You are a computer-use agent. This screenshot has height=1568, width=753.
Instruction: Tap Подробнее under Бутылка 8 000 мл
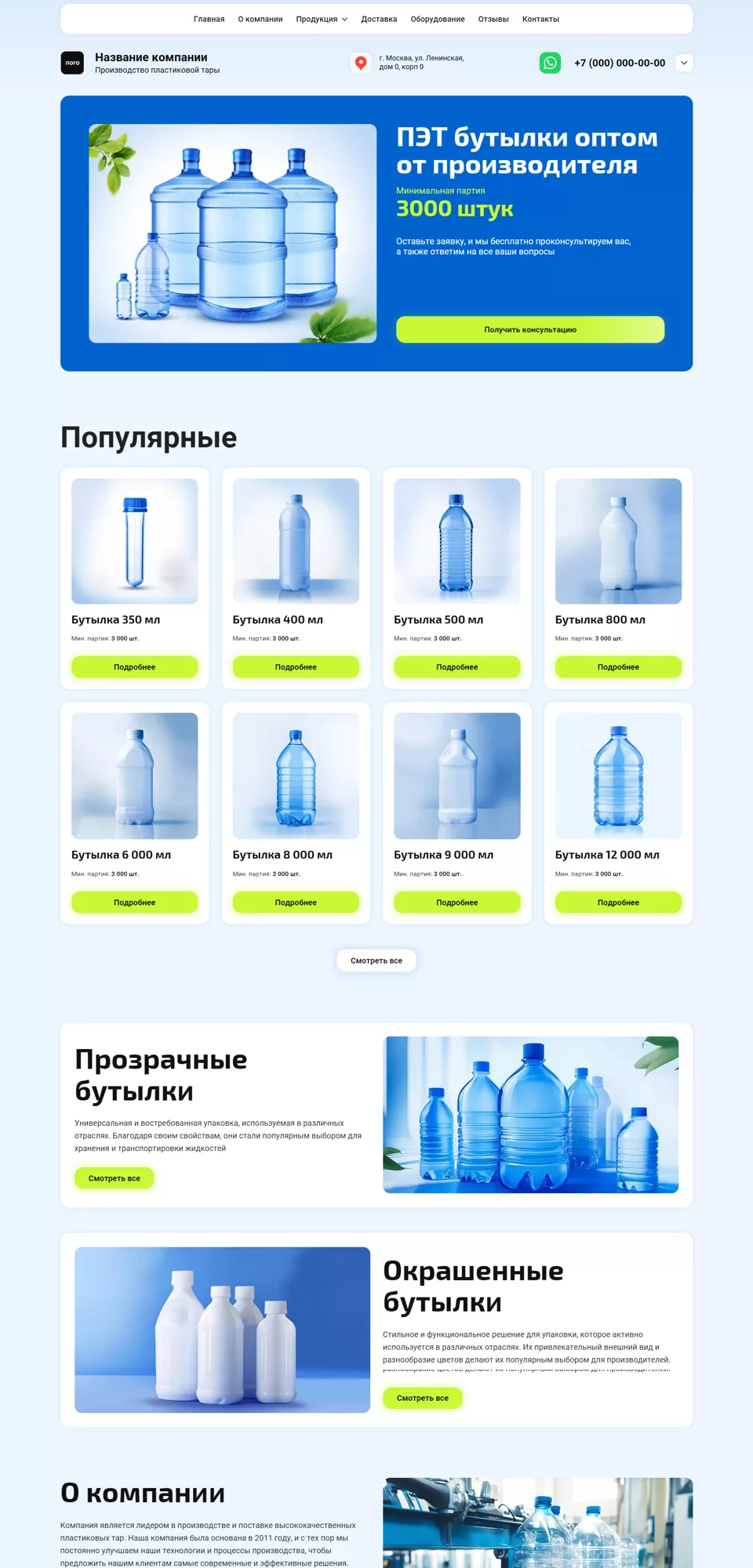[296, 902]
